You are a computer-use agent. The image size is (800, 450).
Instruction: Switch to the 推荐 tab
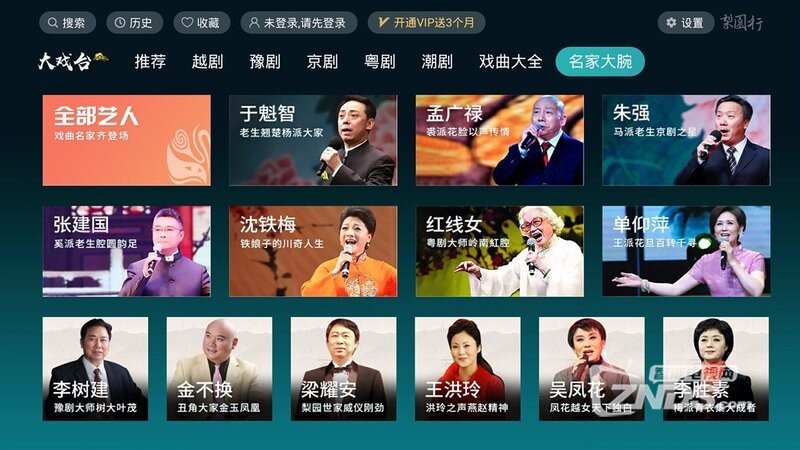(150, 62)
